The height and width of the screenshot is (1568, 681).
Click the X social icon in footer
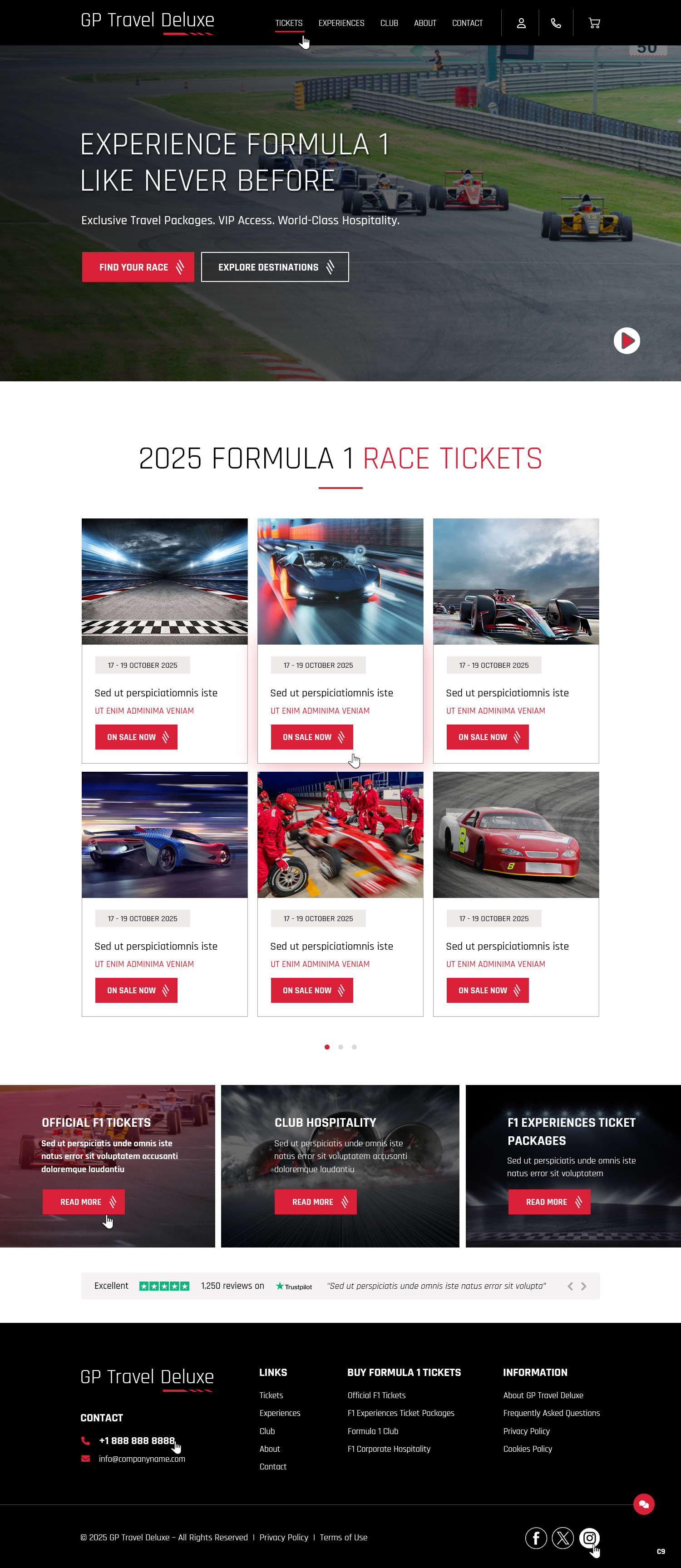[x=563, y=1538]
